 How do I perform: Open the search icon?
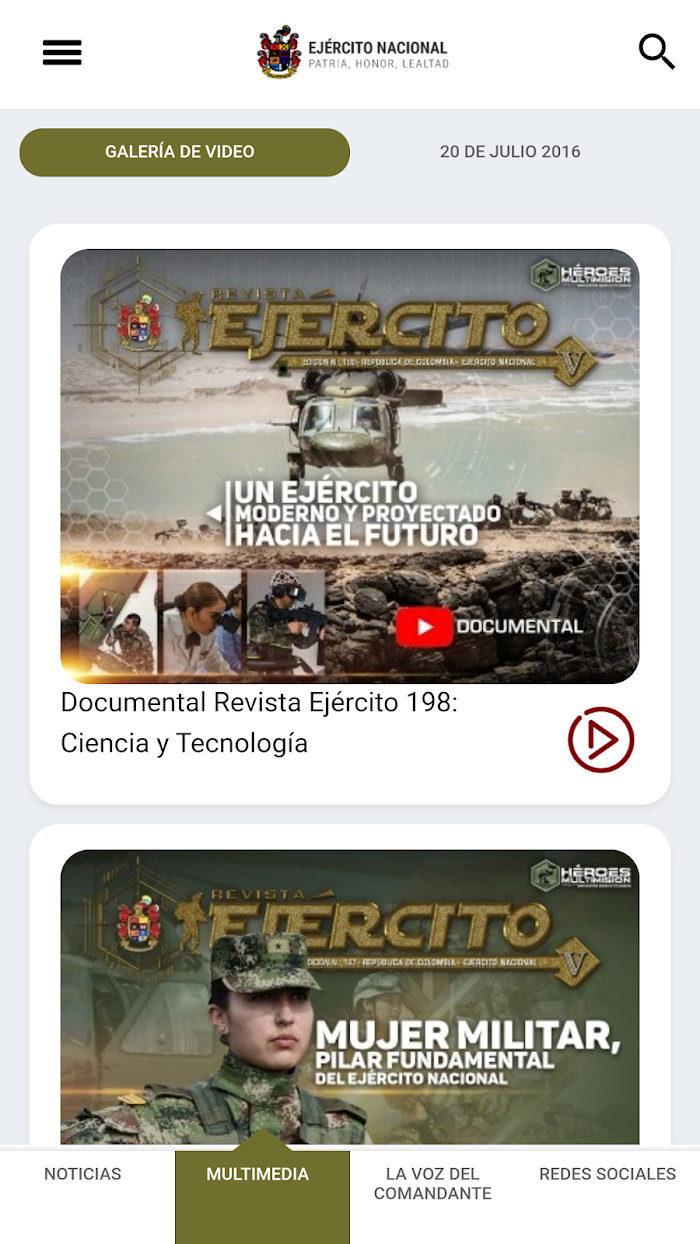657,52
